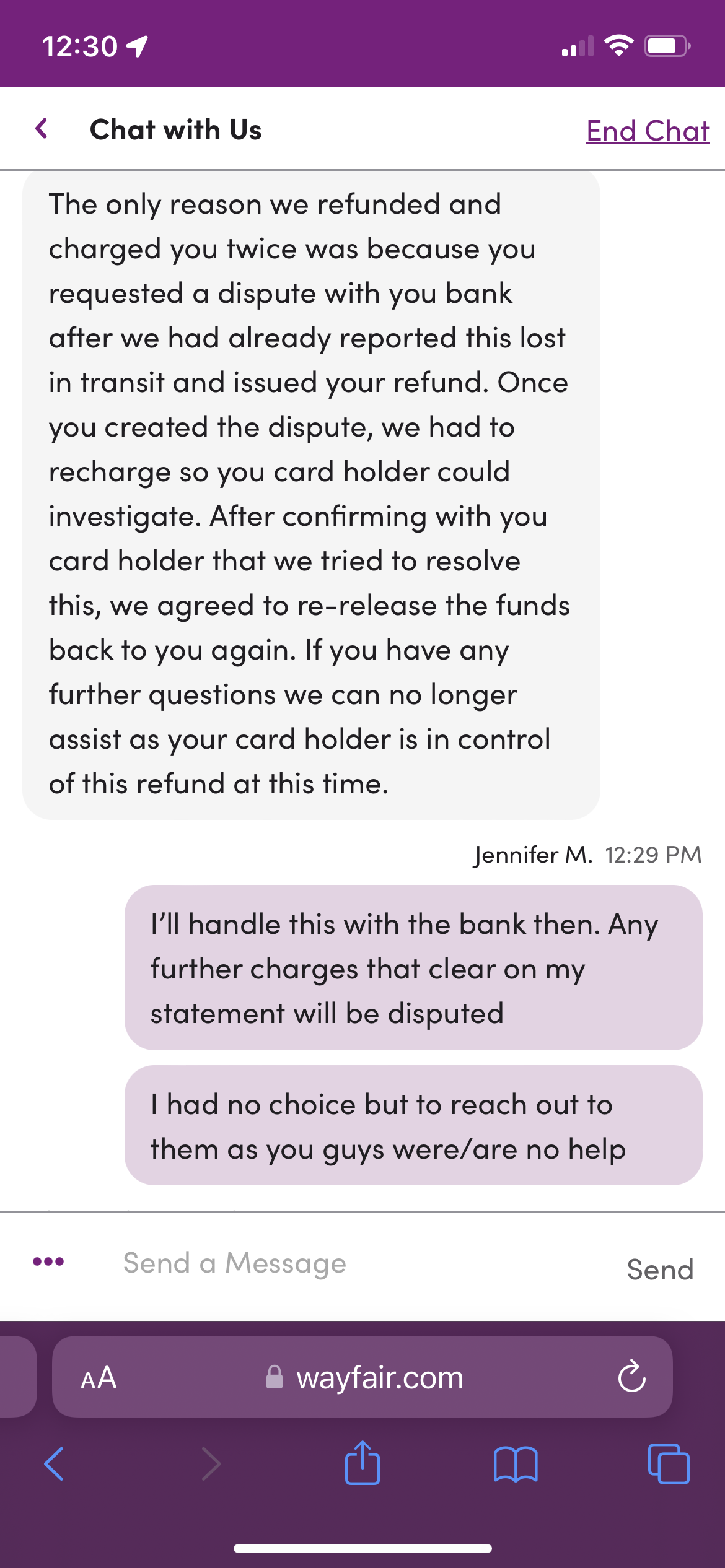Tap the back chevron beside Chat with Us
Image resolution: width=725 pixels, height=1568 pixels.
pyautogui.click(x=42, y=129)
